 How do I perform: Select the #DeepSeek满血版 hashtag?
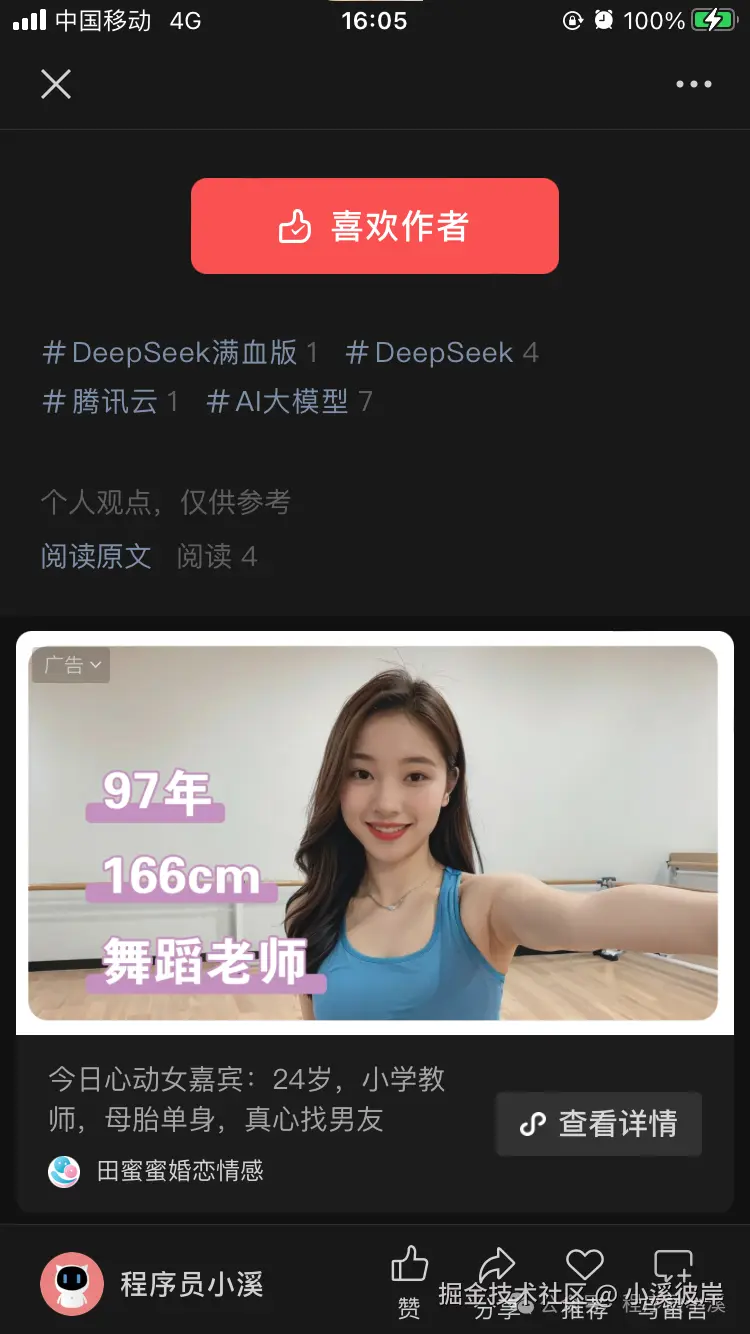tap(170, 352)
